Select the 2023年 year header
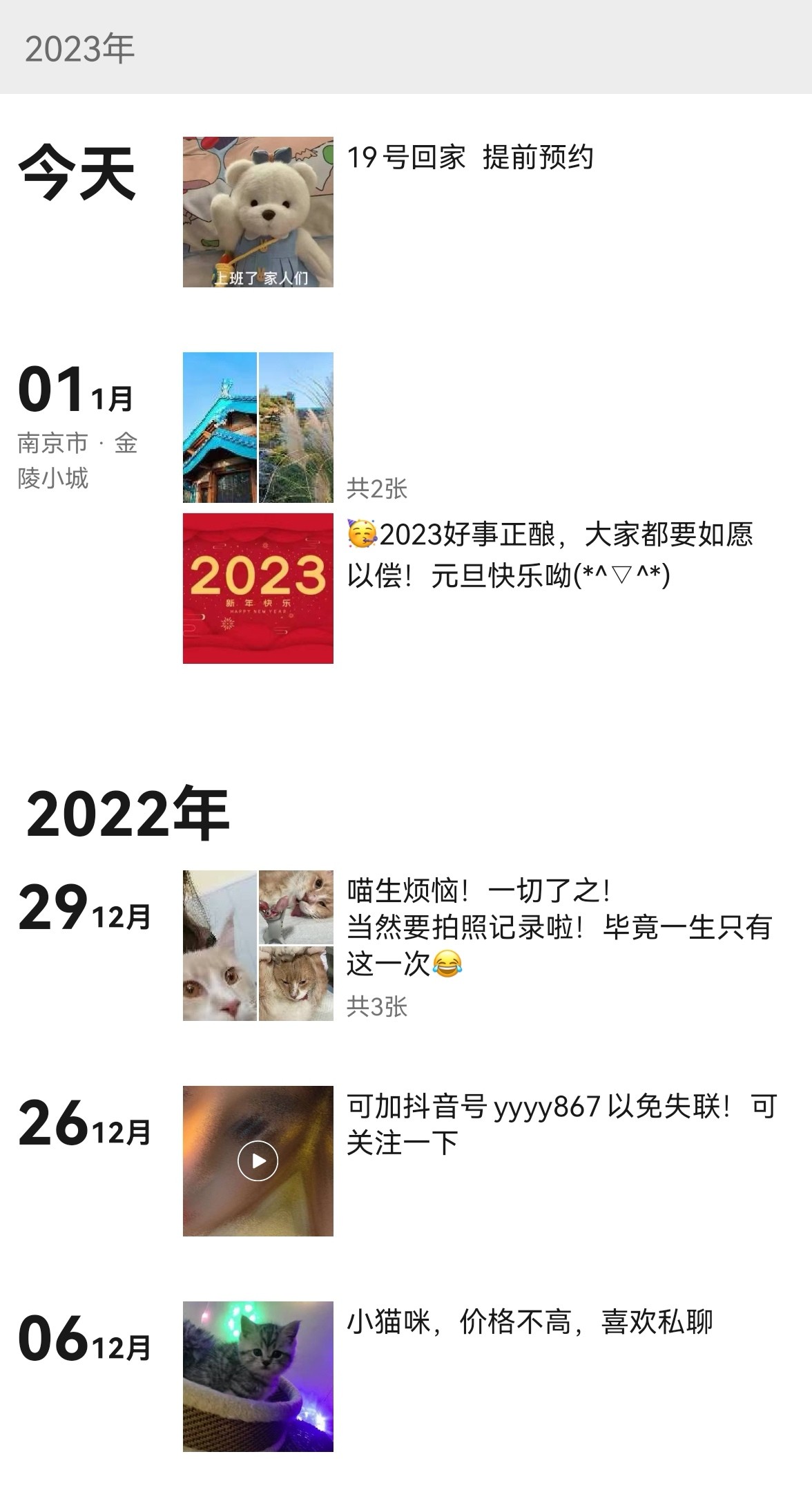Image resolution: width=812 pixels, height=1510 pixels. pos(83,47)
